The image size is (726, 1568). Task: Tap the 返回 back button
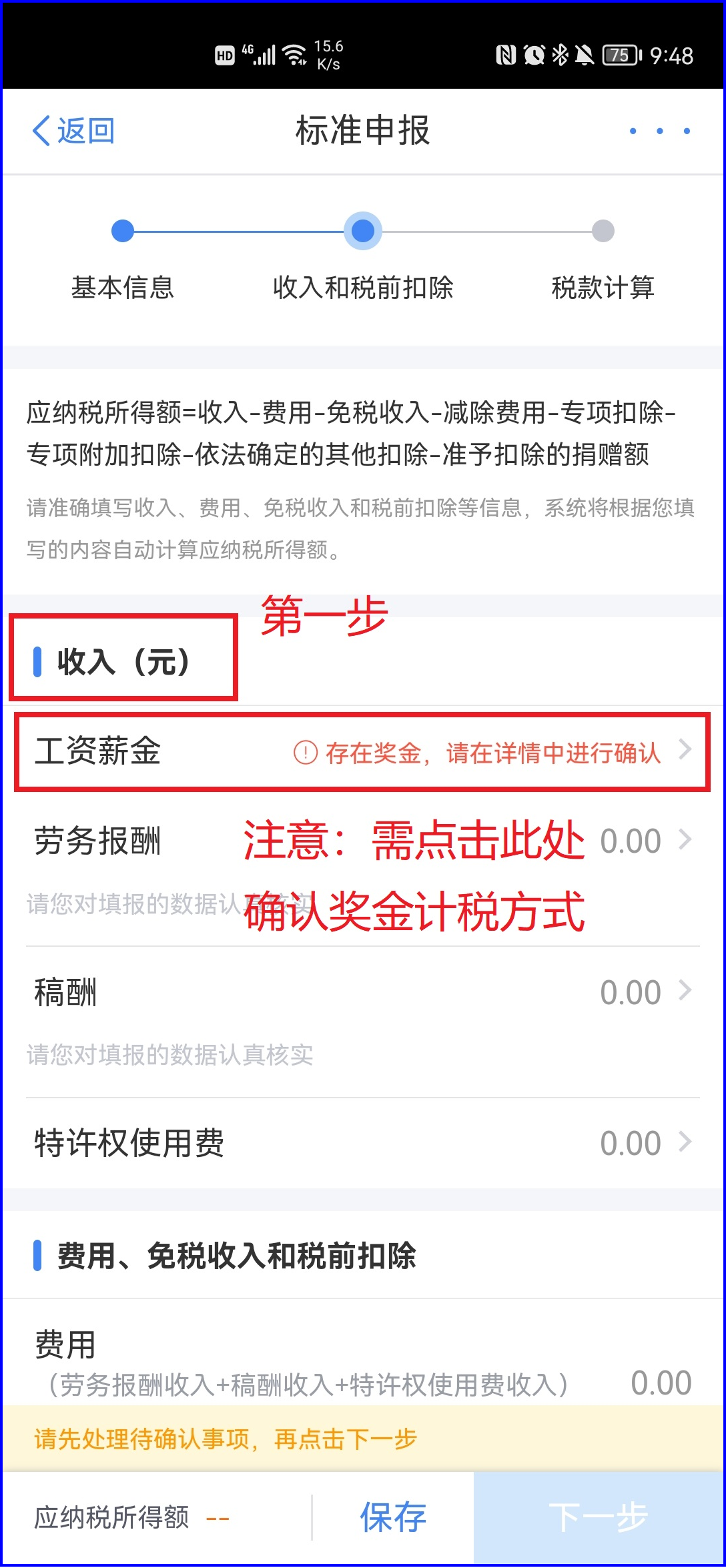[73, 131]
